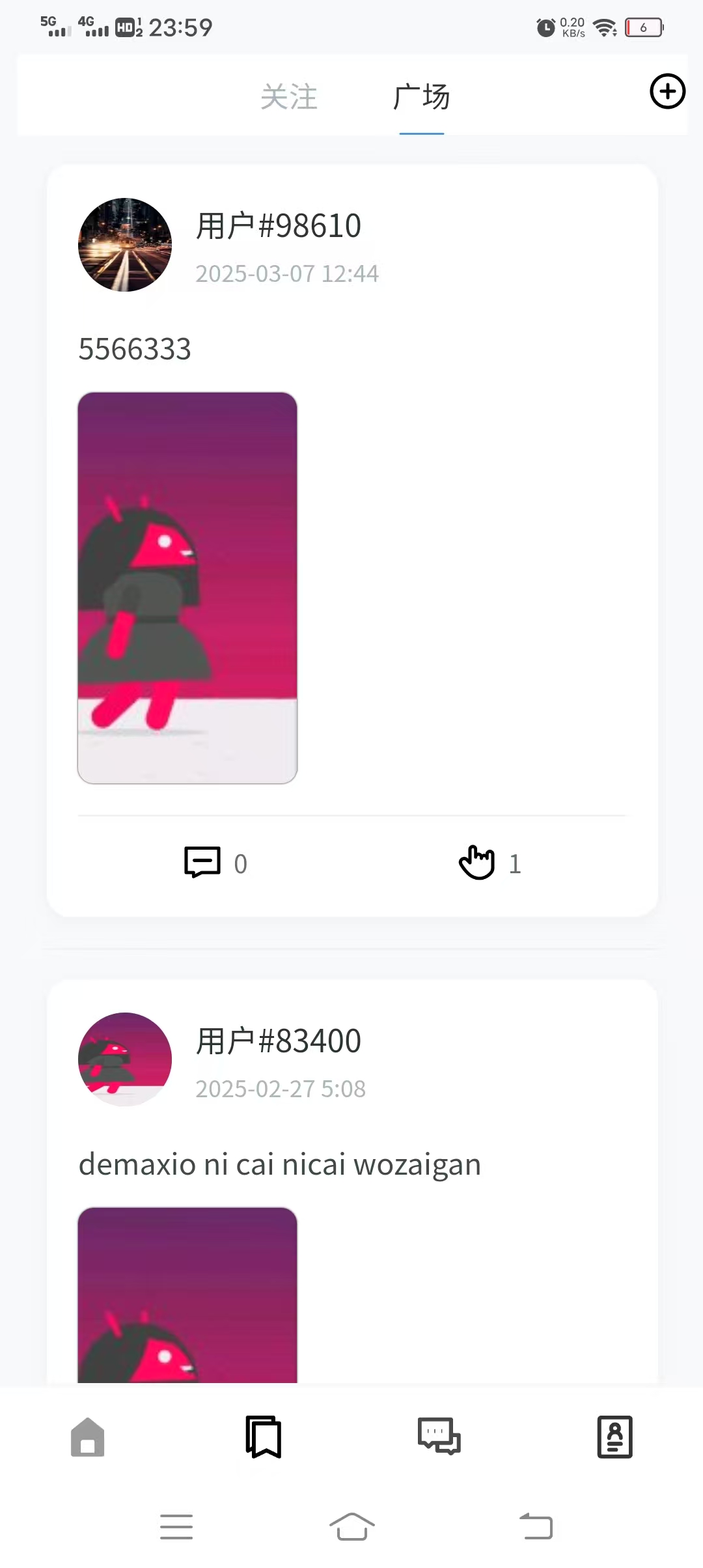The image size is (703, 1568).
Task: Open the new post creation plus icon
Action: [668, 92]
